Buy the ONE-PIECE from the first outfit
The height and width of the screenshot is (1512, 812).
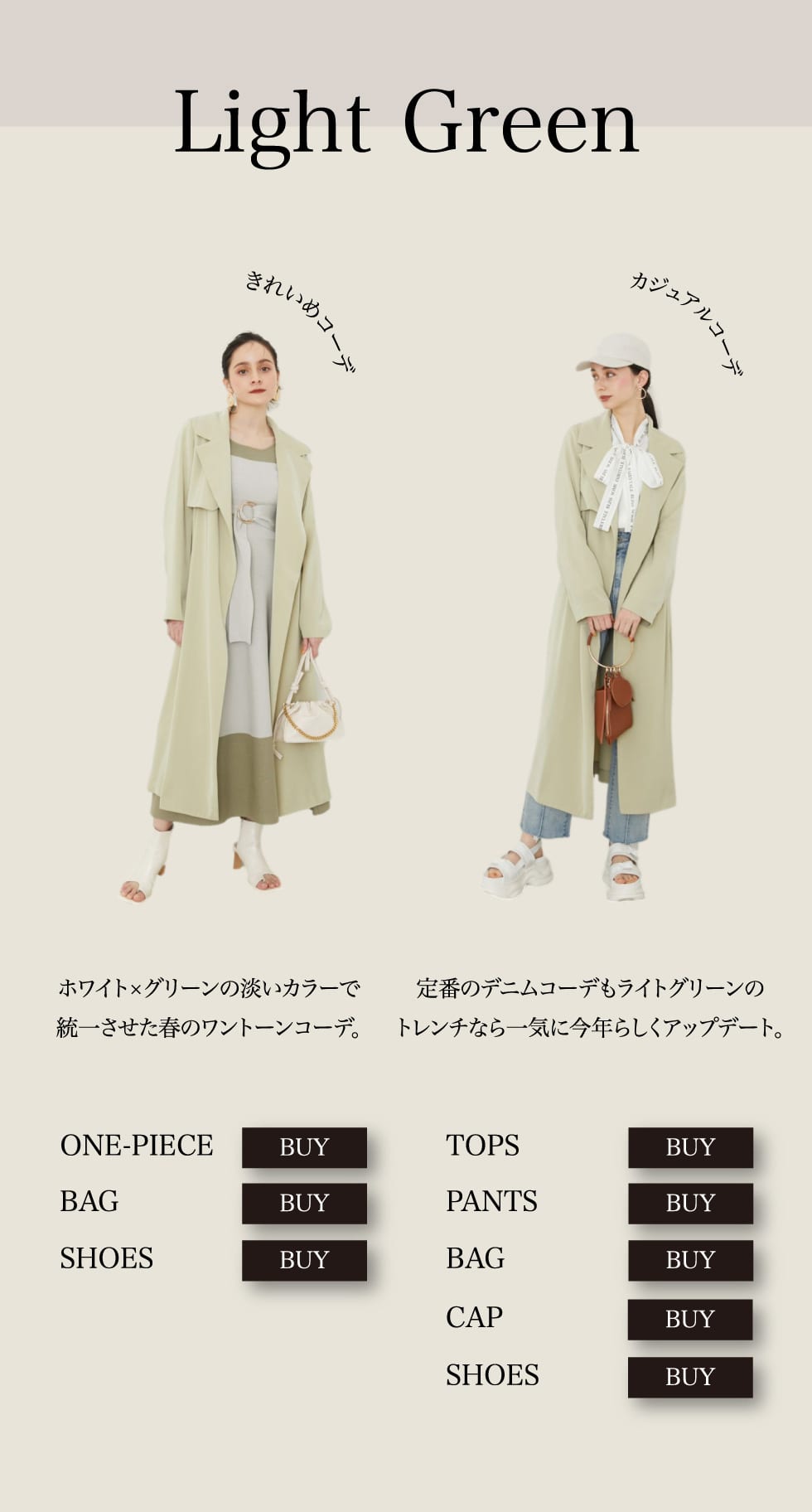coord(304,1147)
